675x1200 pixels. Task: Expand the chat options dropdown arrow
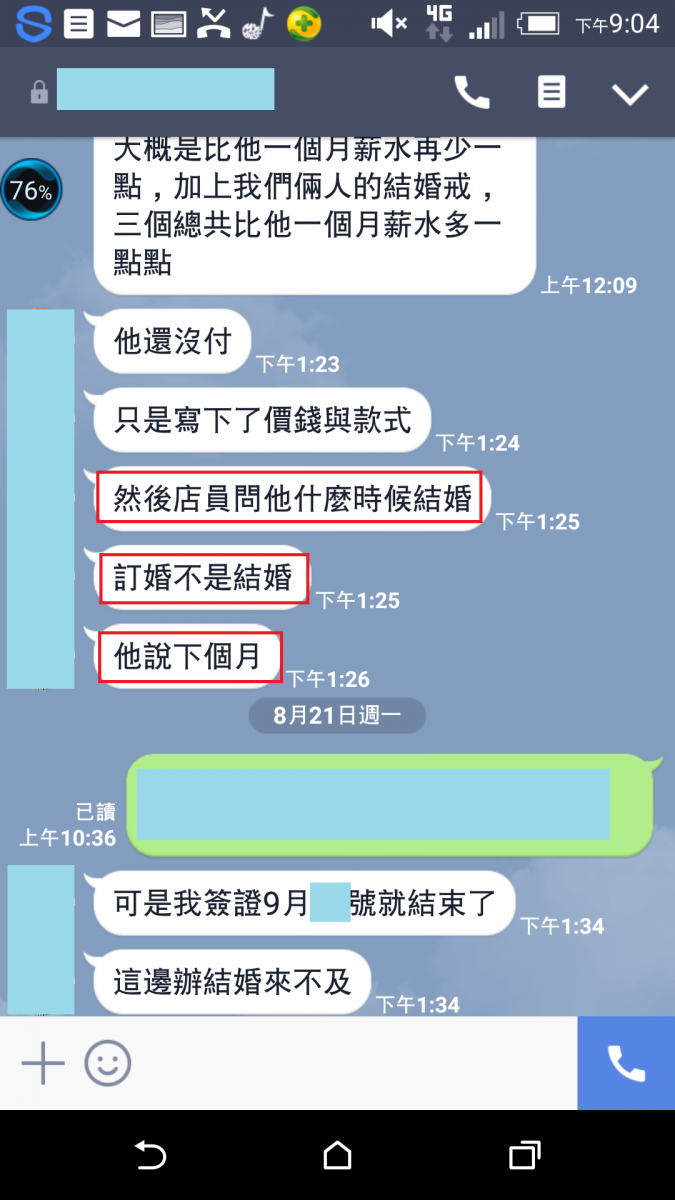(x=630, y=94)
